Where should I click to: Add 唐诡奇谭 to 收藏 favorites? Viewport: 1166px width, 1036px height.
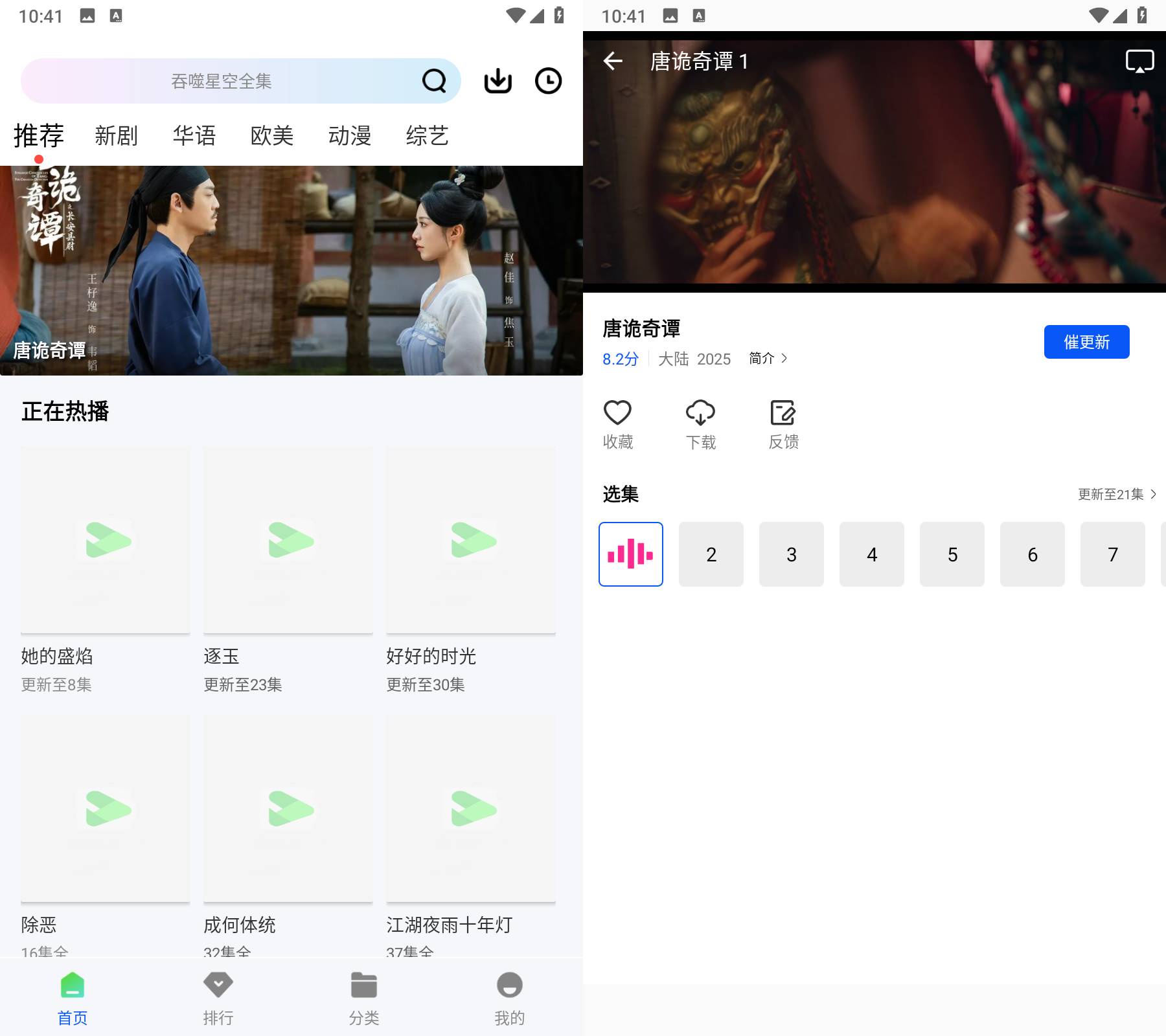(617, 424)
